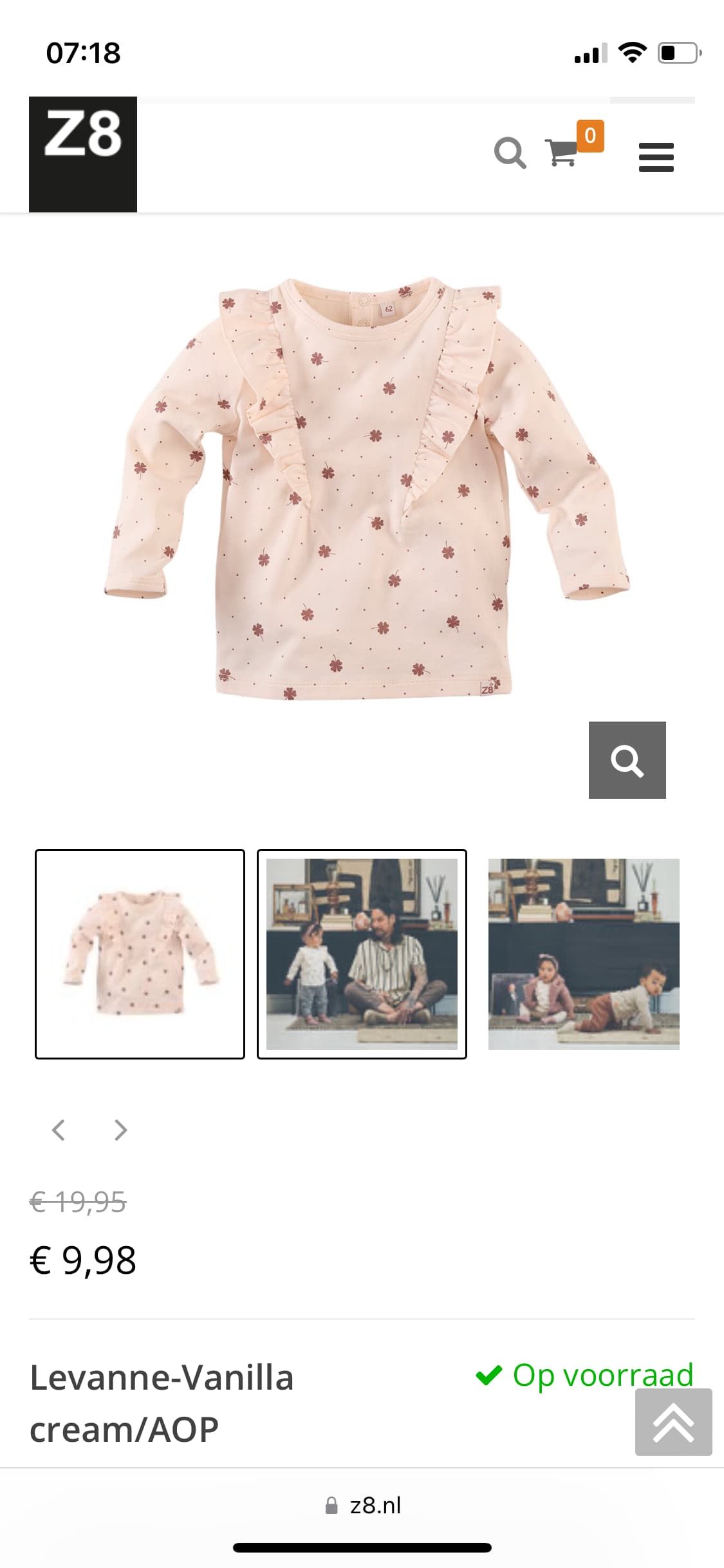
Task: Select the shirt-only thumbnail
Action: (140, 954)
